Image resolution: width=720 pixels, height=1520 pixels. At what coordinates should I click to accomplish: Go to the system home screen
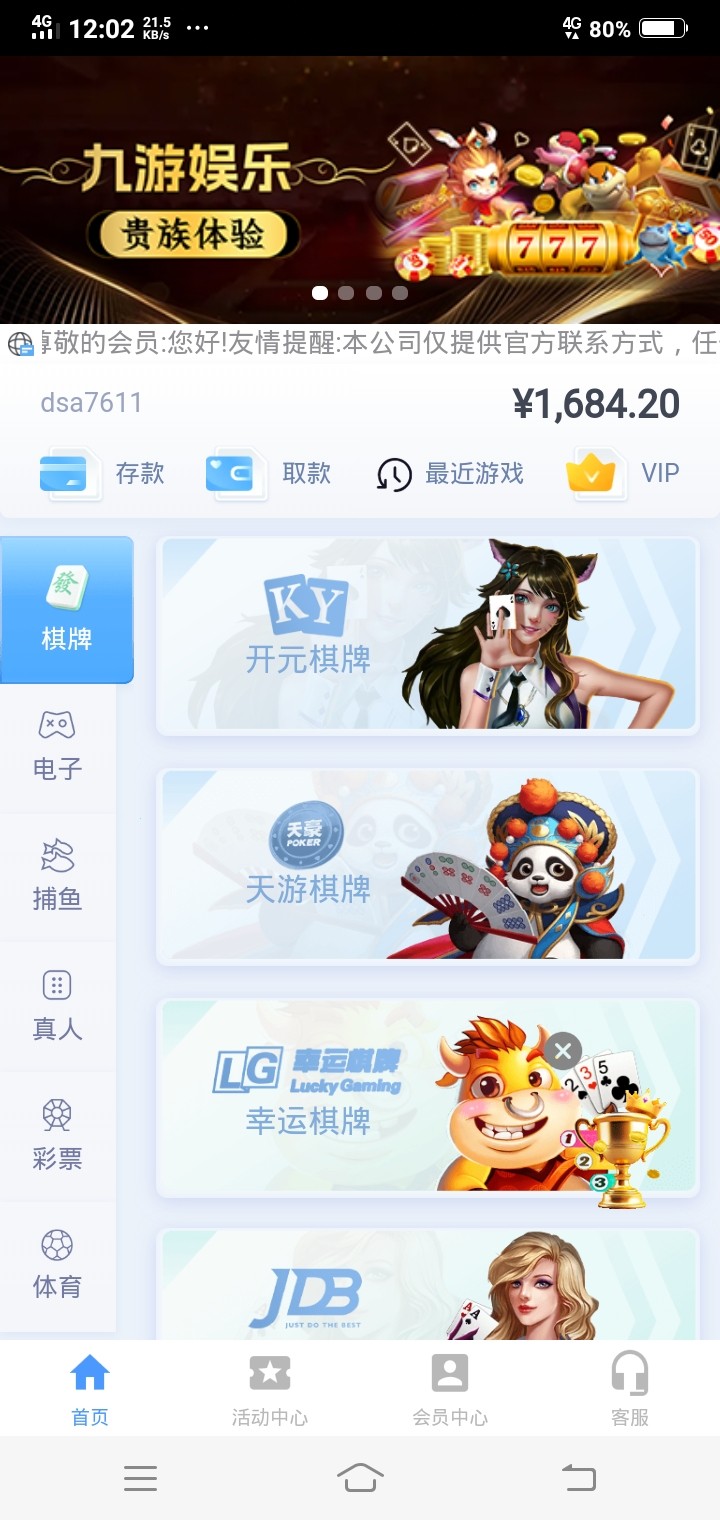coord(360,1477)
